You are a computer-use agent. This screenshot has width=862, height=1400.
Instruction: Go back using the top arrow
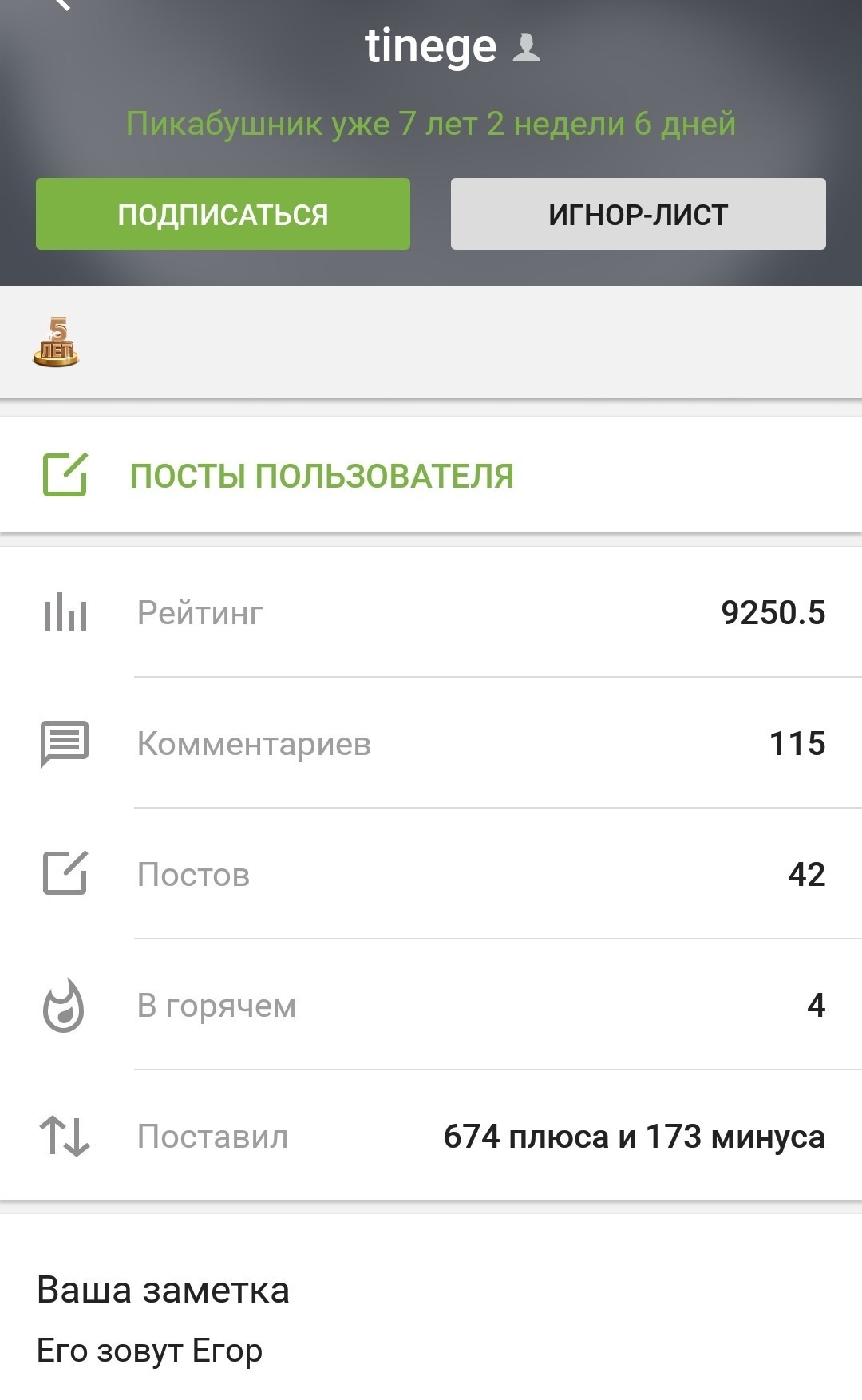[x=61, y=5]
